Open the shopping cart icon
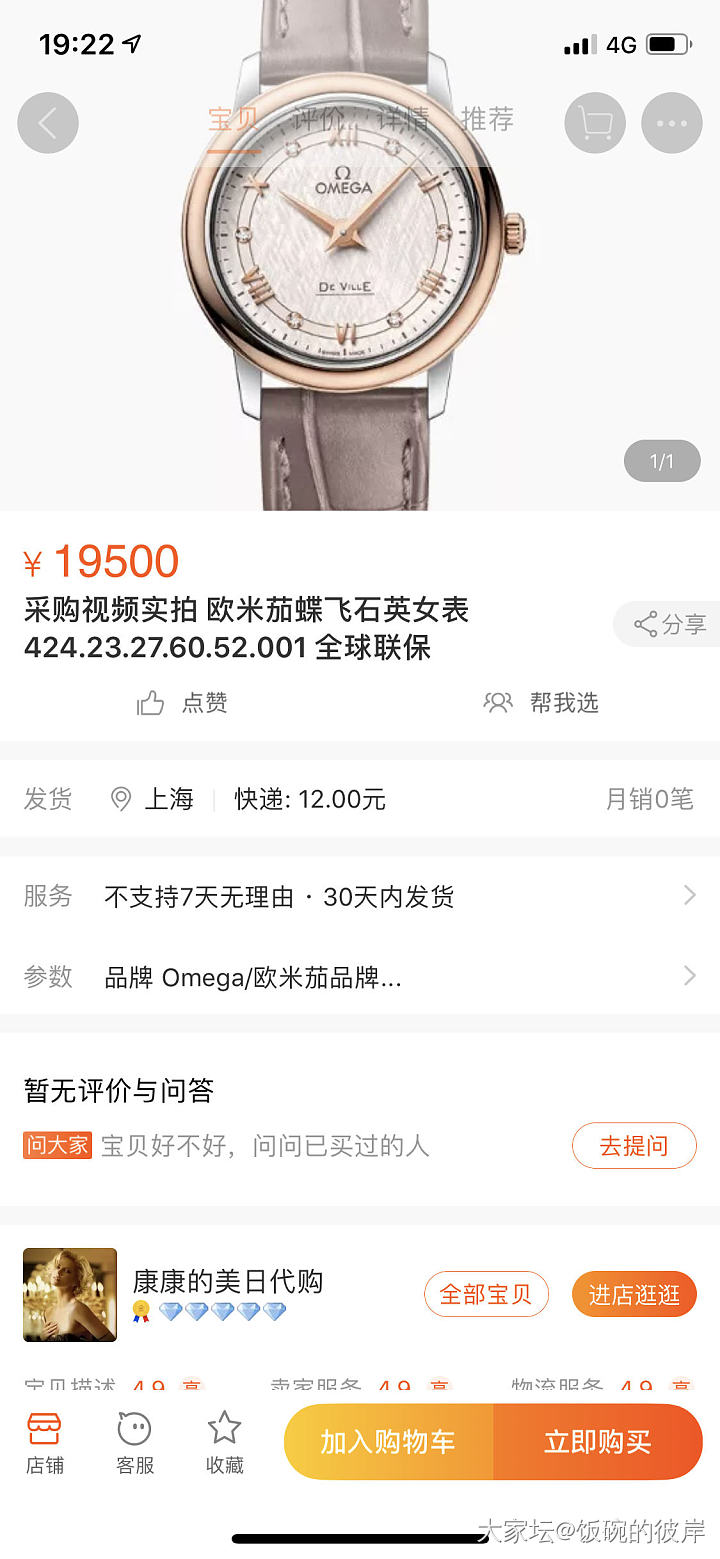This screenshot has height=1559, width=720. click(x=595, y=123)
